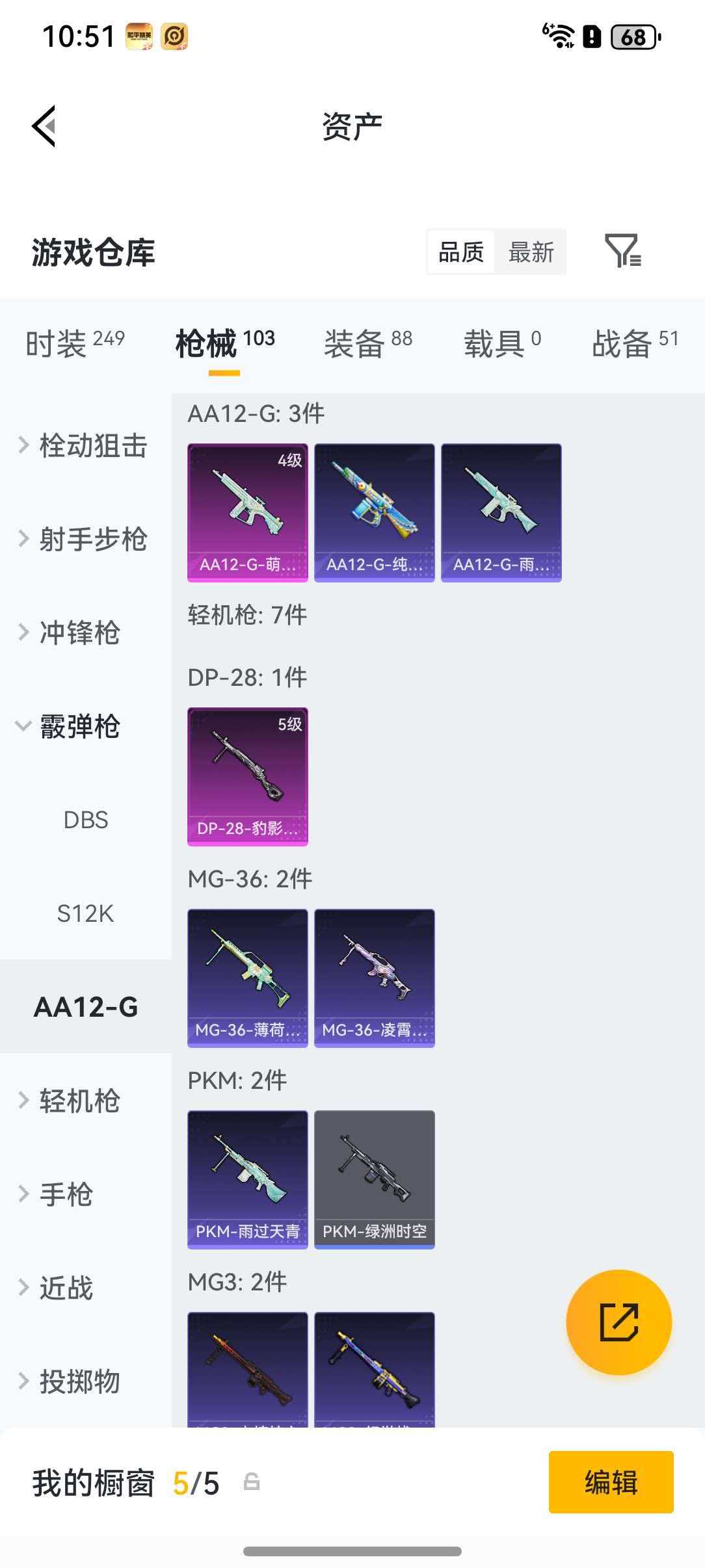The image size is (705, 1568).
Task: Tap the back arrow to exit 资产
Action: 44,125
